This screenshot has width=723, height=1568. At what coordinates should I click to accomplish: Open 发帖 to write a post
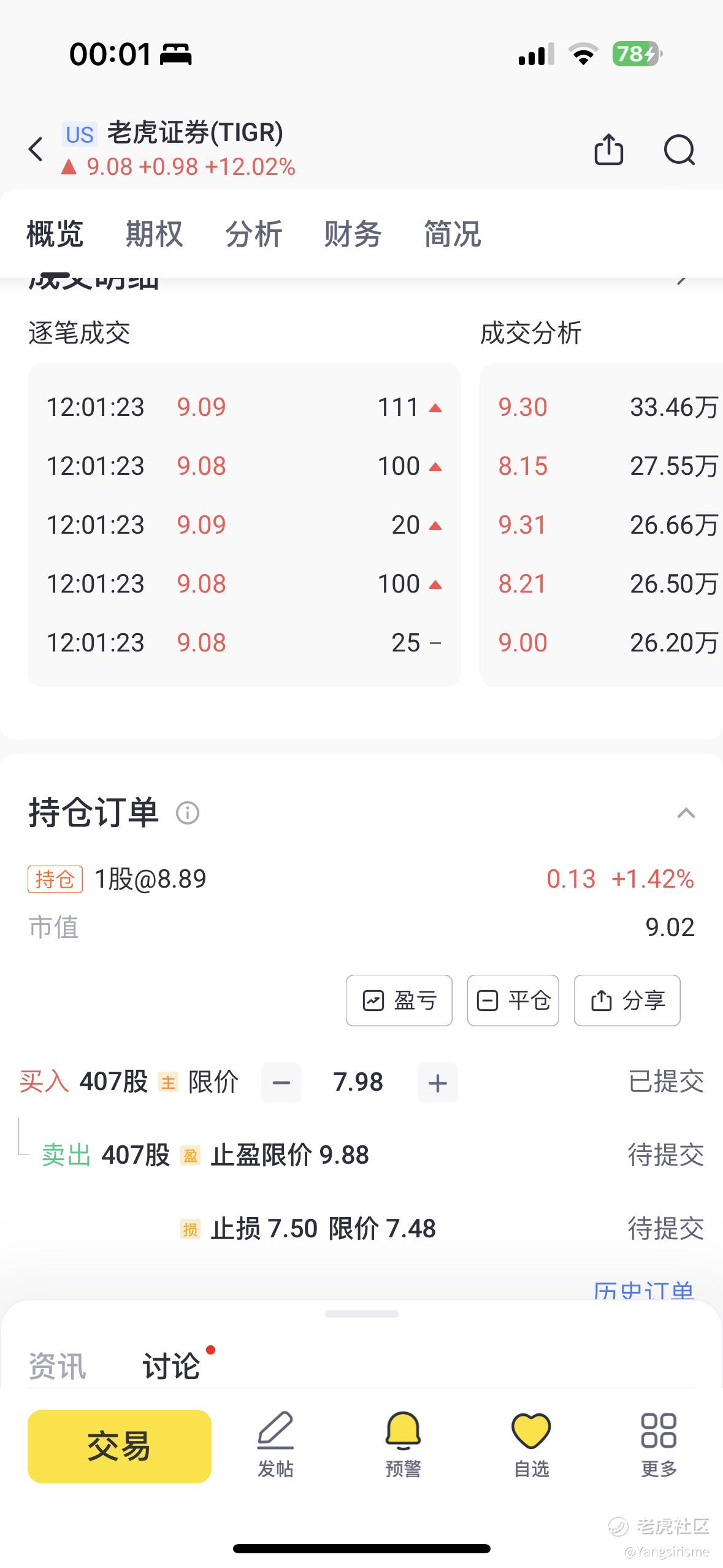click(x=275, y=1445)
